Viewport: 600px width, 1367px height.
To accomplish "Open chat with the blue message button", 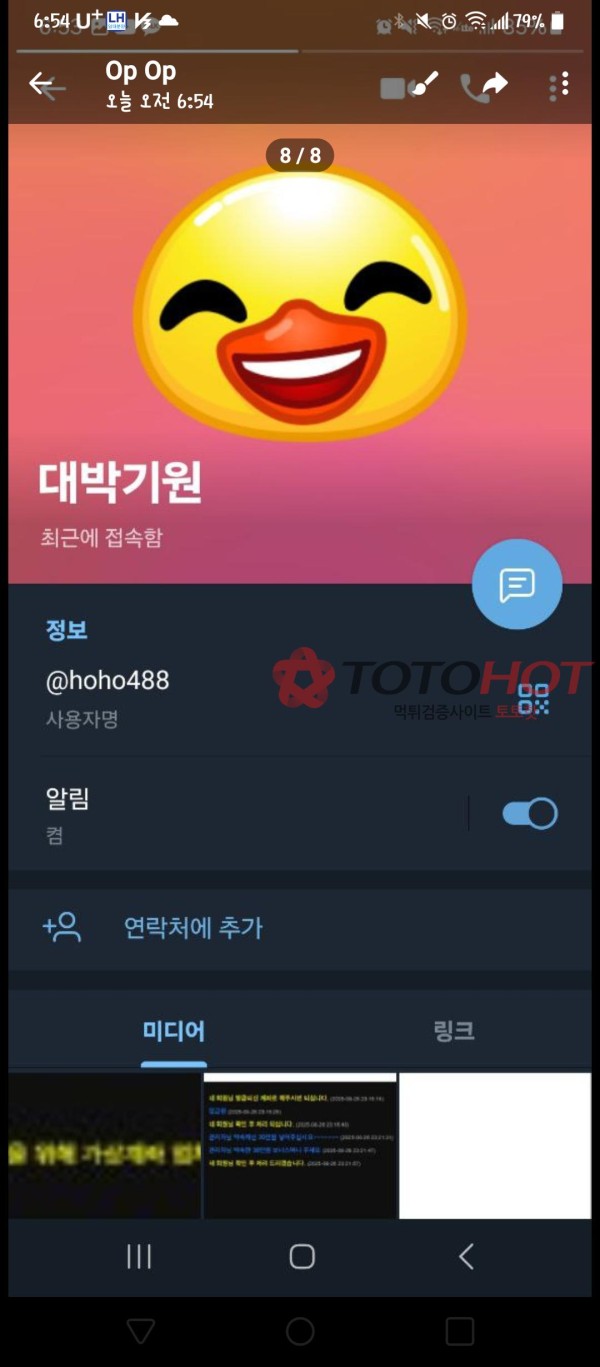I will pos(516,584).
